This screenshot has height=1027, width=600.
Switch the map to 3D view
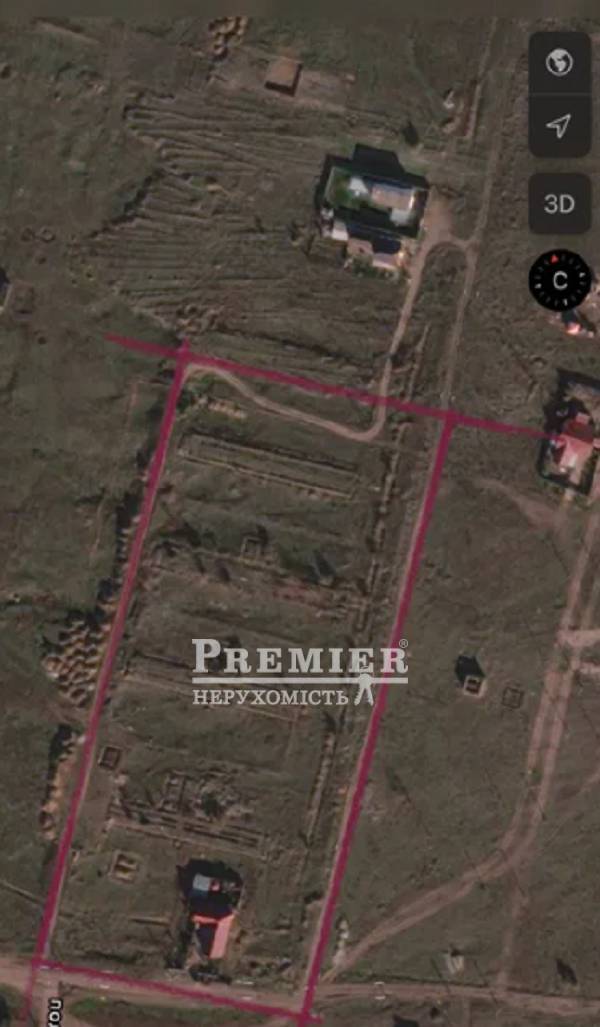[559, 204]
